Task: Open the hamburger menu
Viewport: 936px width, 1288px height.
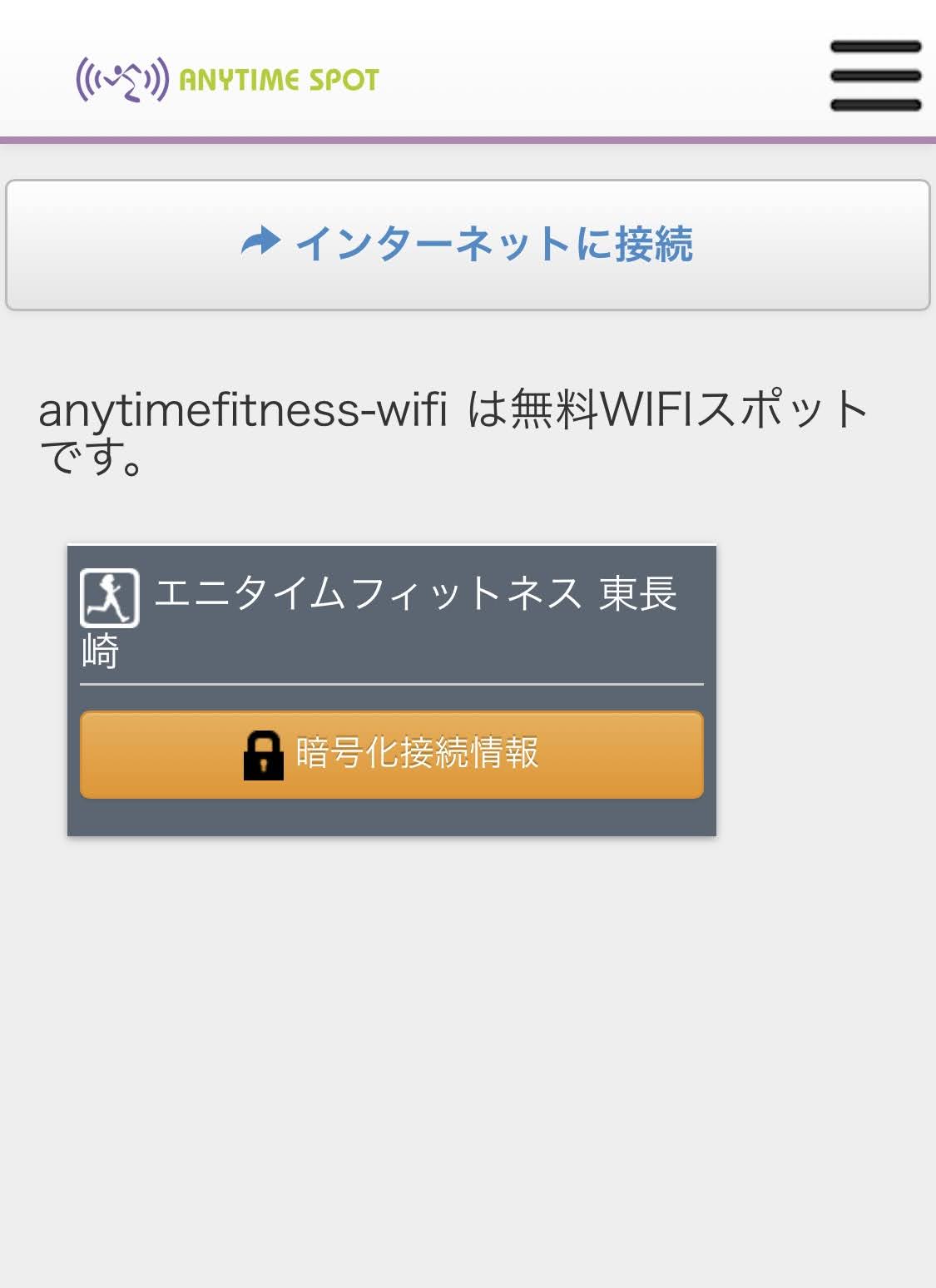Action: click(875, 76)
